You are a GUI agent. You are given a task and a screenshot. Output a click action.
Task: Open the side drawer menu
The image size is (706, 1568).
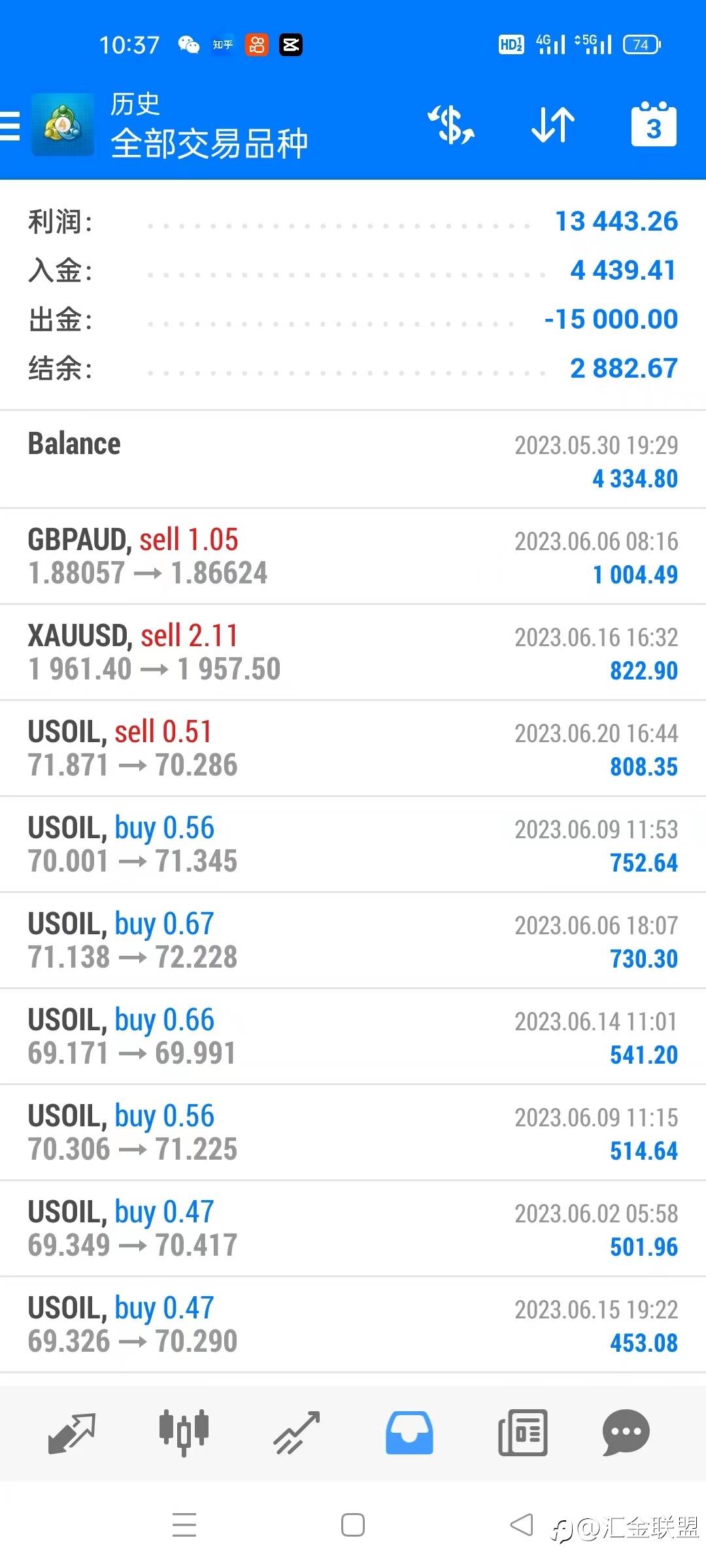pyautogui.click(x=10, y=125)
